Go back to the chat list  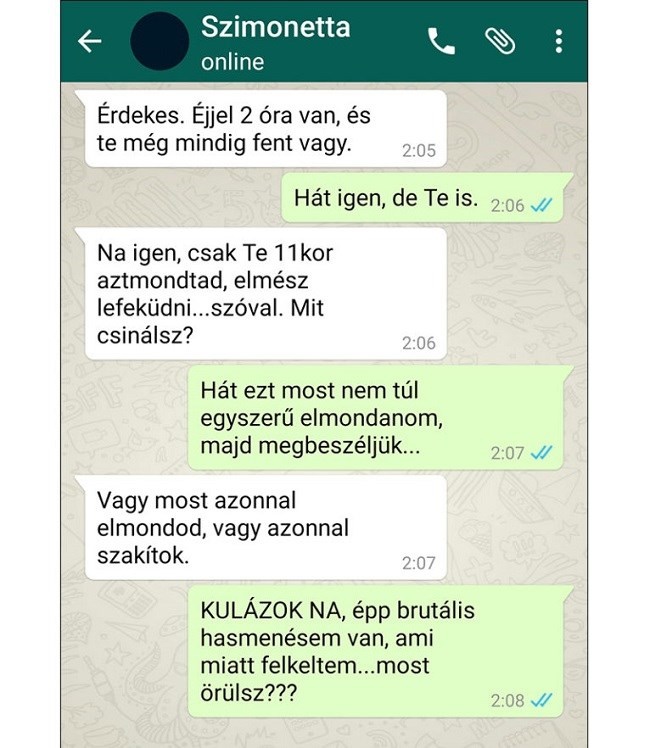tap(91, 41)
